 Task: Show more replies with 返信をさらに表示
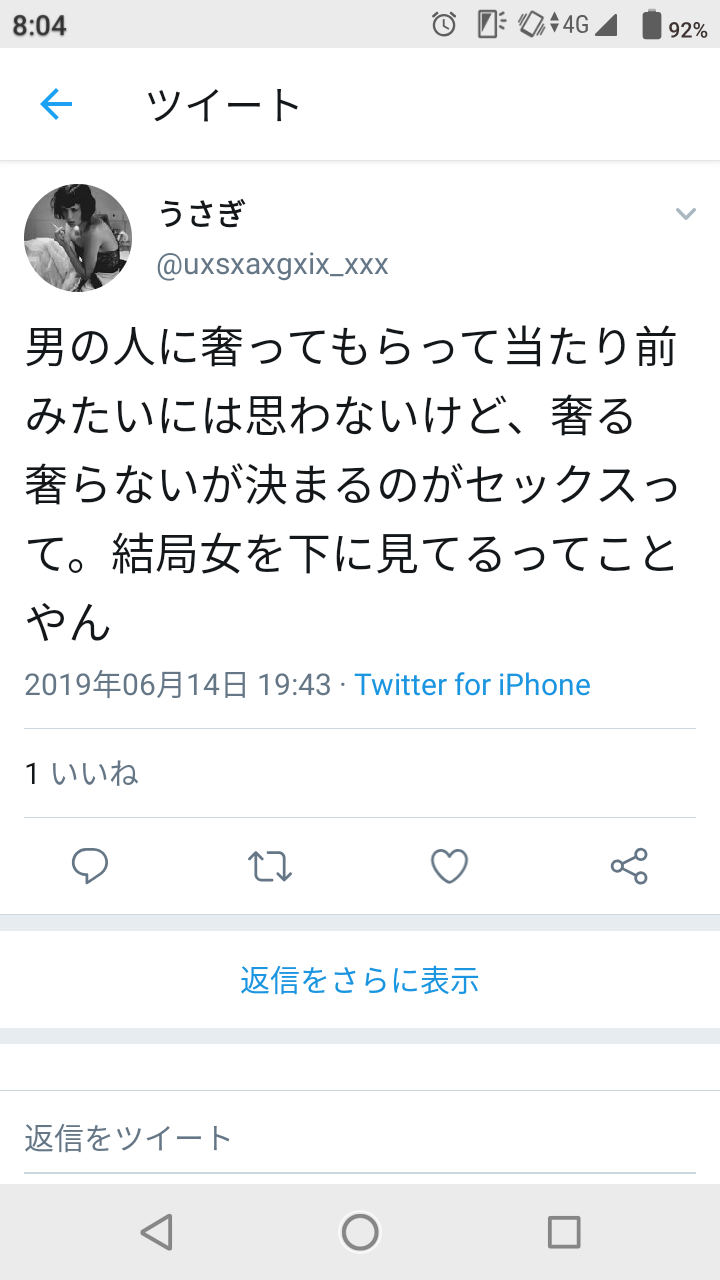(360, 980)
